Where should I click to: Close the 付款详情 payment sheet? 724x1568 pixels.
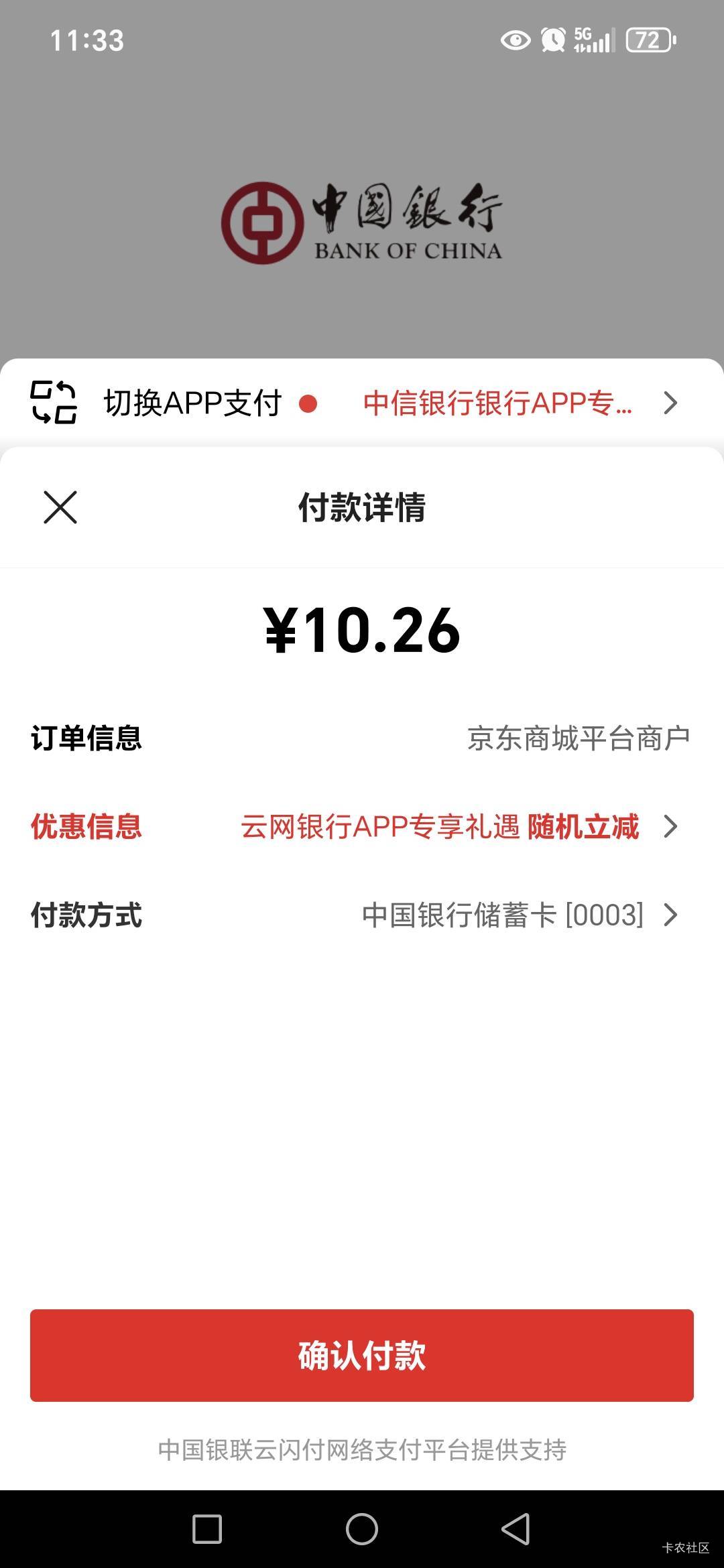[x=60, y=507]
